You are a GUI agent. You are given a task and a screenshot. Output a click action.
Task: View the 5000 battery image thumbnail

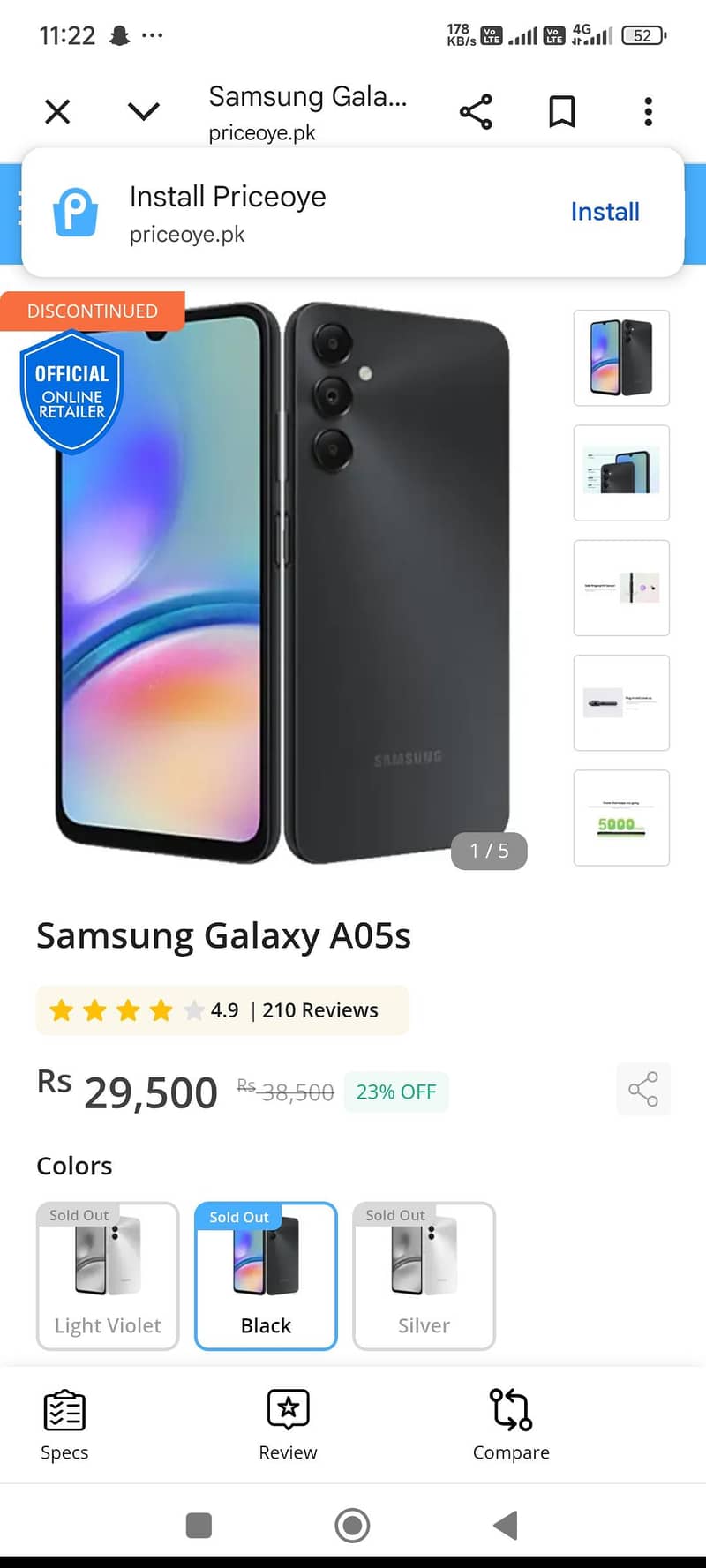(x=621, y=817)
